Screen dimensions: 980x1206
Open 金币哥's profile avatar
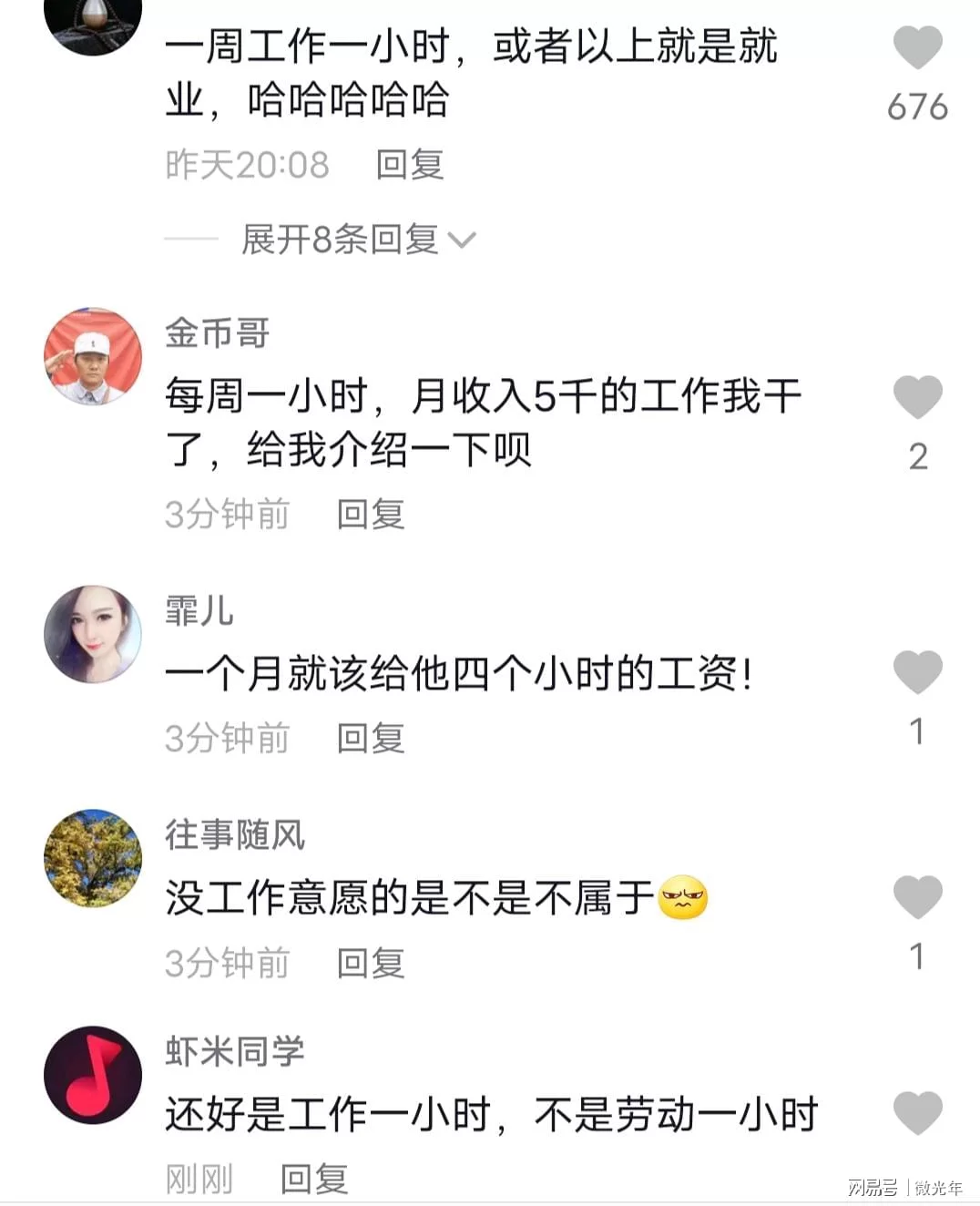(93, 356)
